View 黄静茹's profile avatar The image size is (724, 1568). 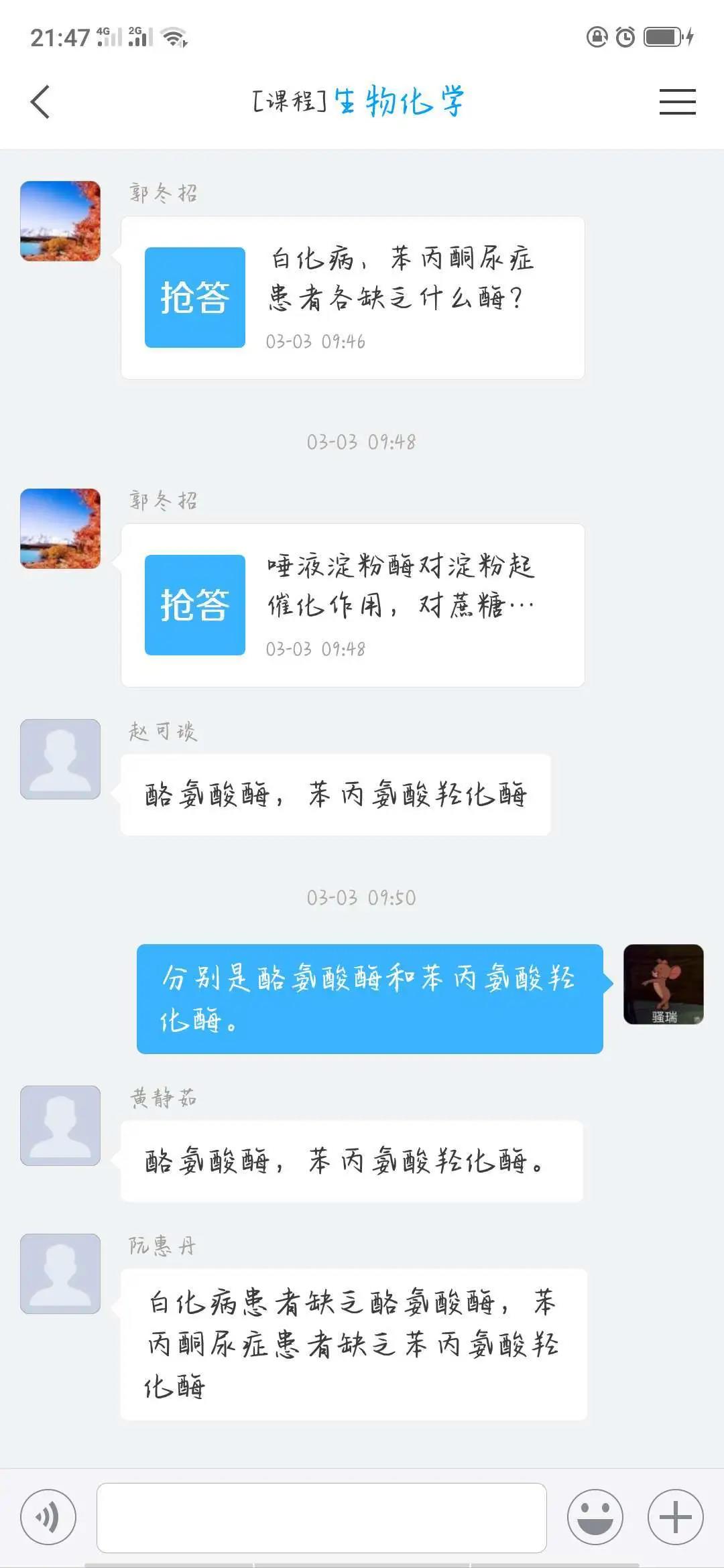[x=60, y=1126]
